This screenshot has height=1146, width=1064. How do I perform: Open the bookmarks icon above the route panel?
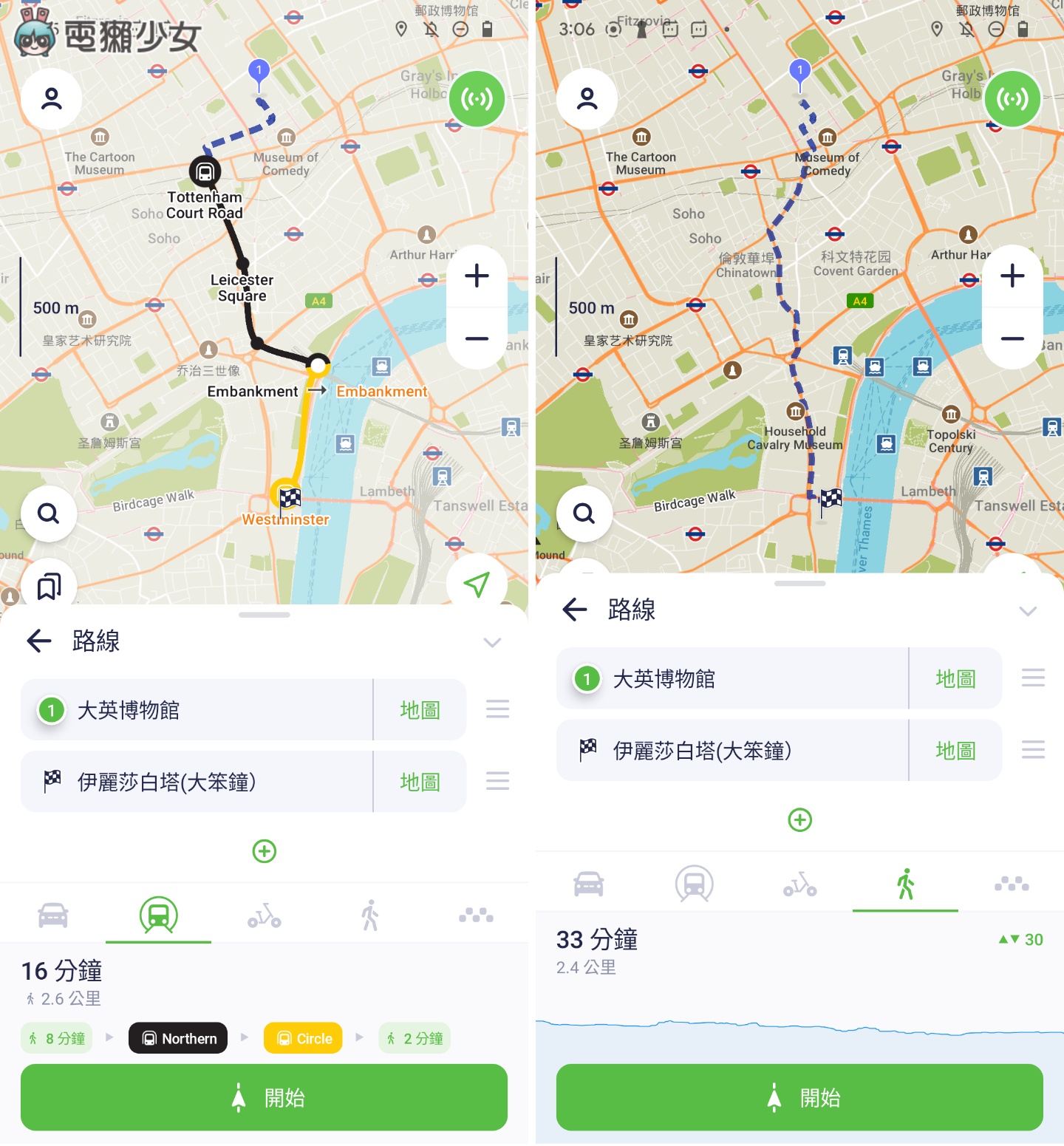[x=48, y=584]
